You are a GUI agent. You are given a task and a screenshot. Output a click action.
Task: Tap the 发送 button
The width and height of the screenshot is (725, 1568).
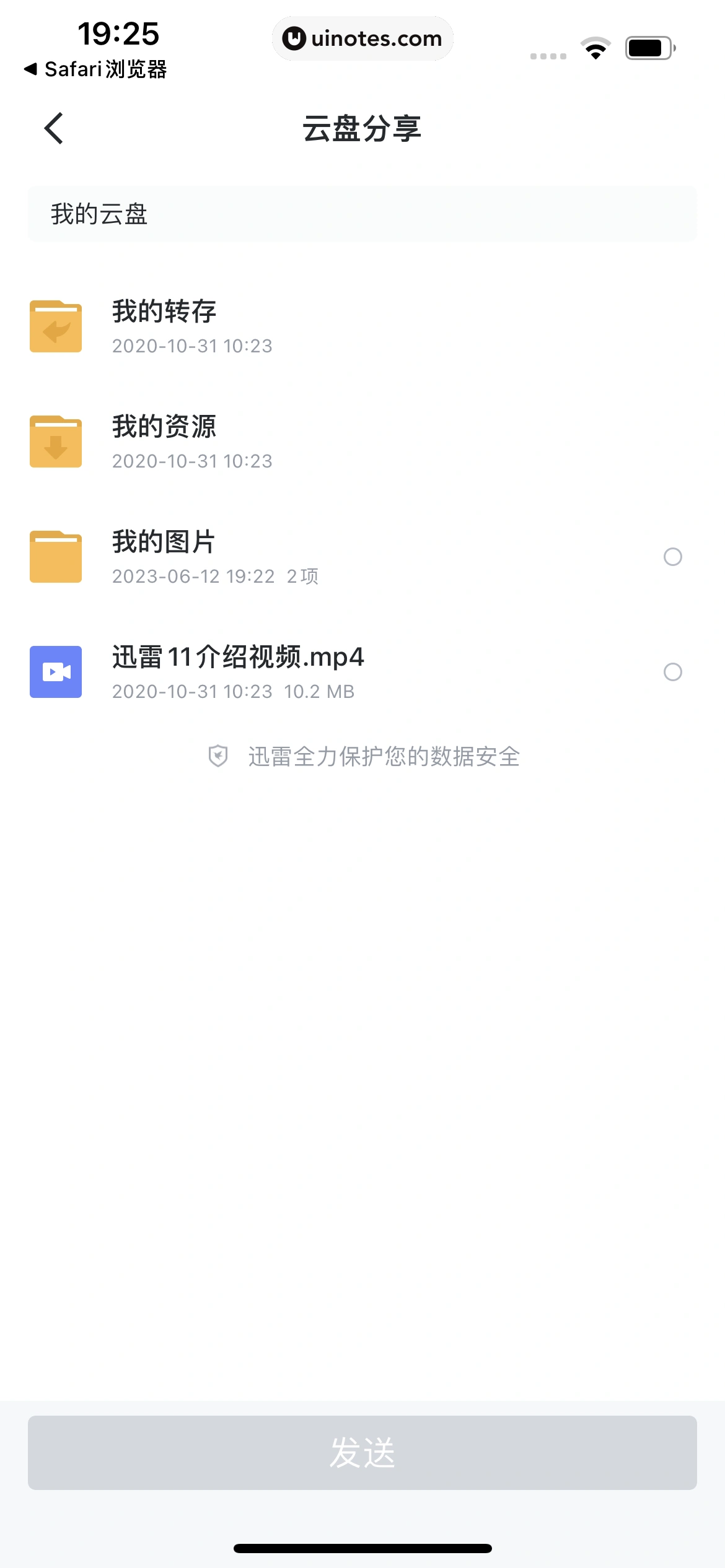pos(362,1452)
